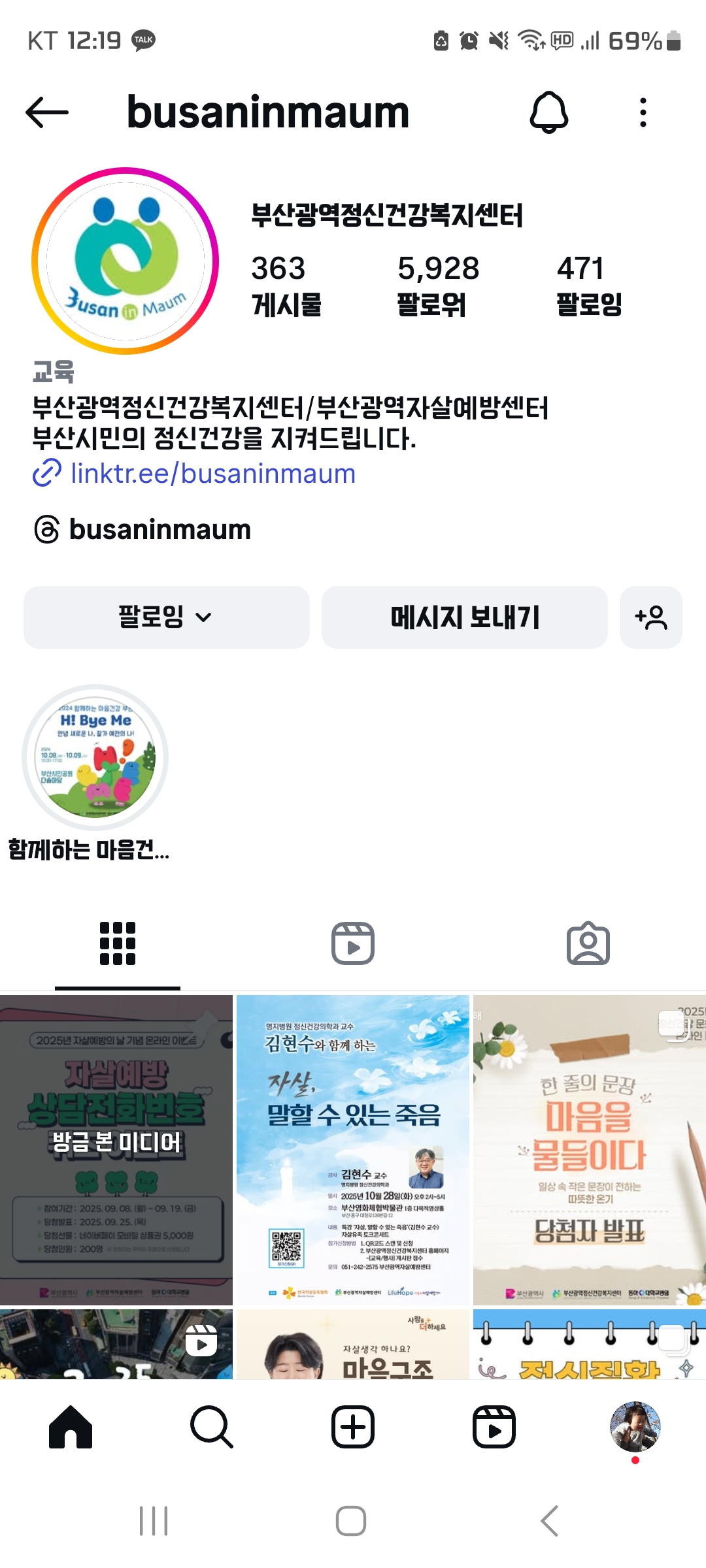Open the 5,928 팔로워 list
706x1568 pixels.
[438, 286]
